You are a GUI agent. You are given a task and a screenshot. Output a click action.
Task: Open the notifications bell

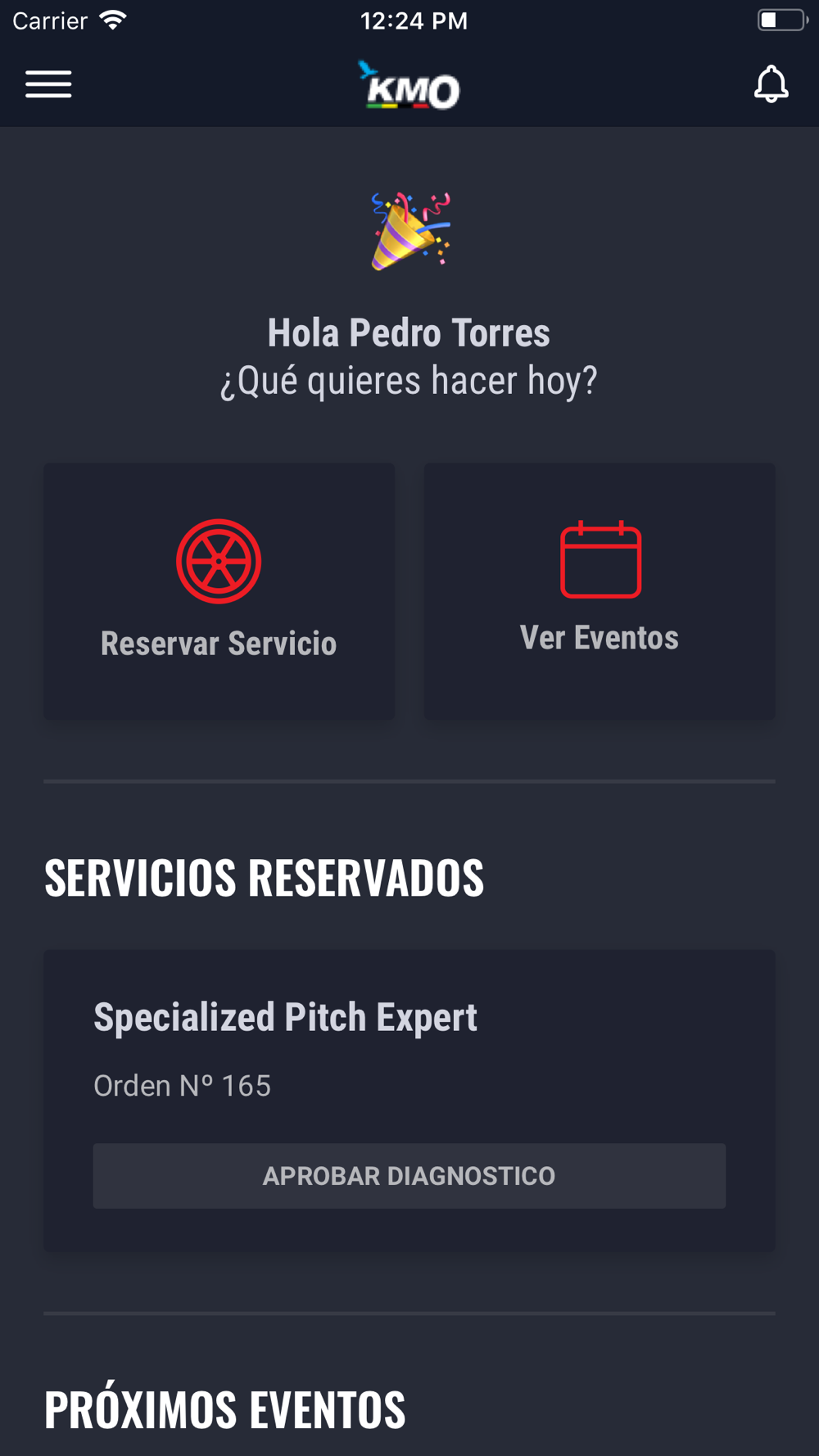coord(771,84)
